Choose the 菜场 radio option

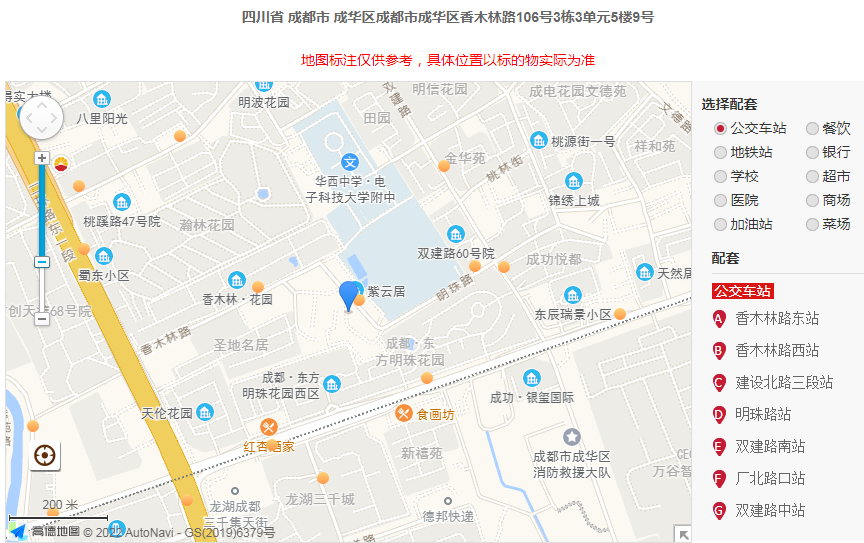click(x=812, y=224)
